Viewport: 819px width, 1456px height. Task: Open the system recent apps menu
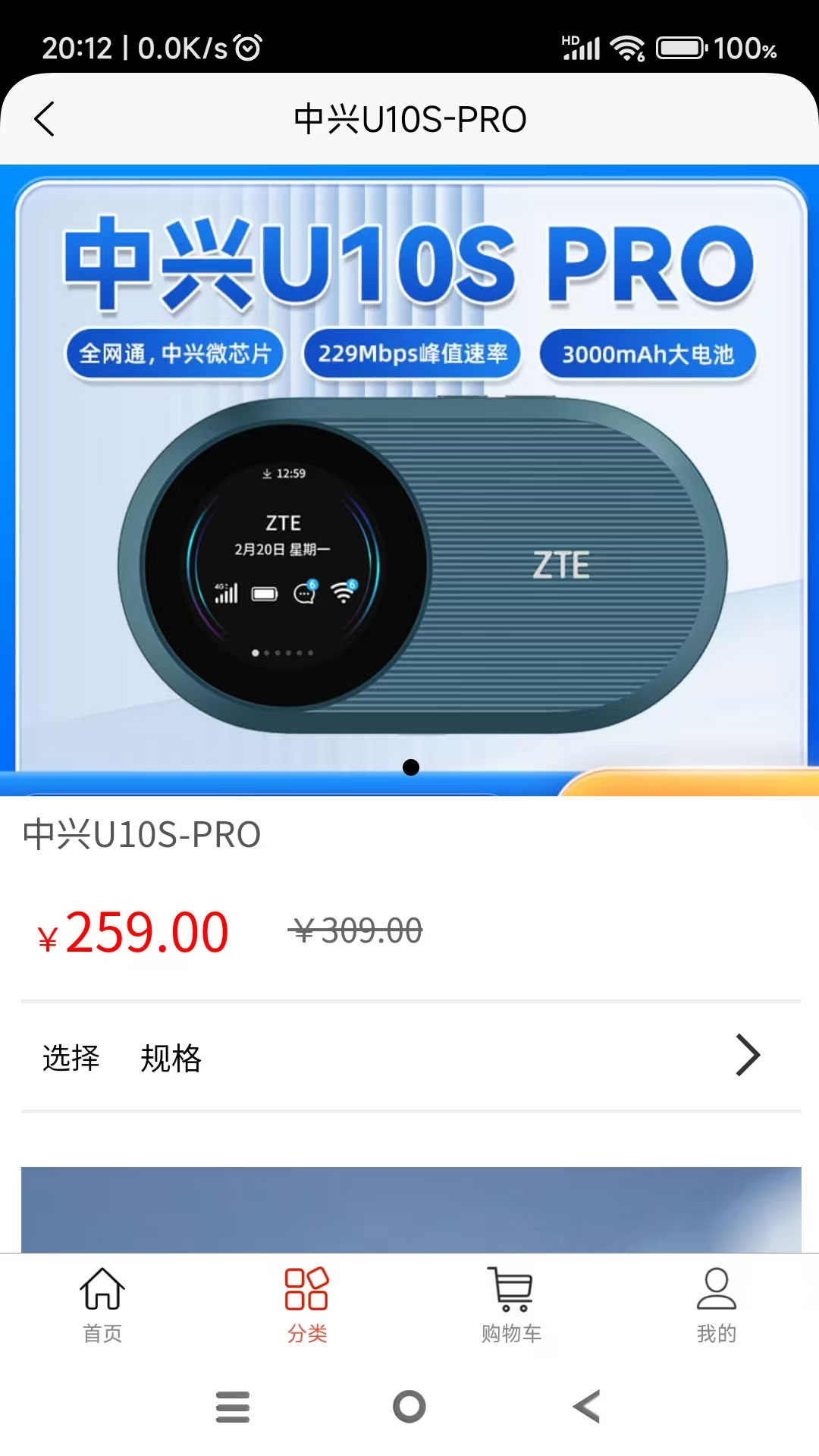[233, 1407]
